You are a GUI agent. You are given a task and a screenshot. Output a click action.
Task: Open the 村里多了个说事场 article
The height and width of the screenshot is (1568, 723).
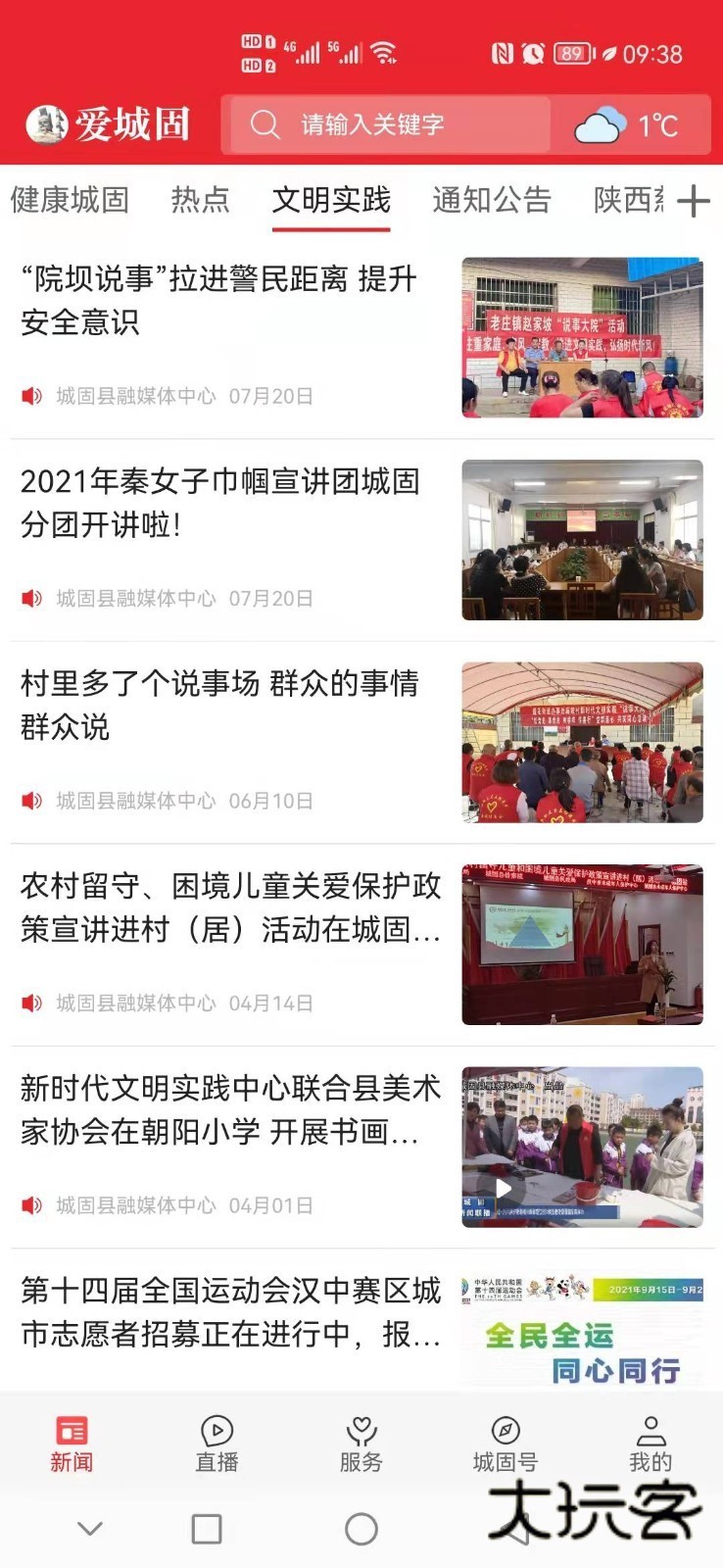click(x=219, y=705)
